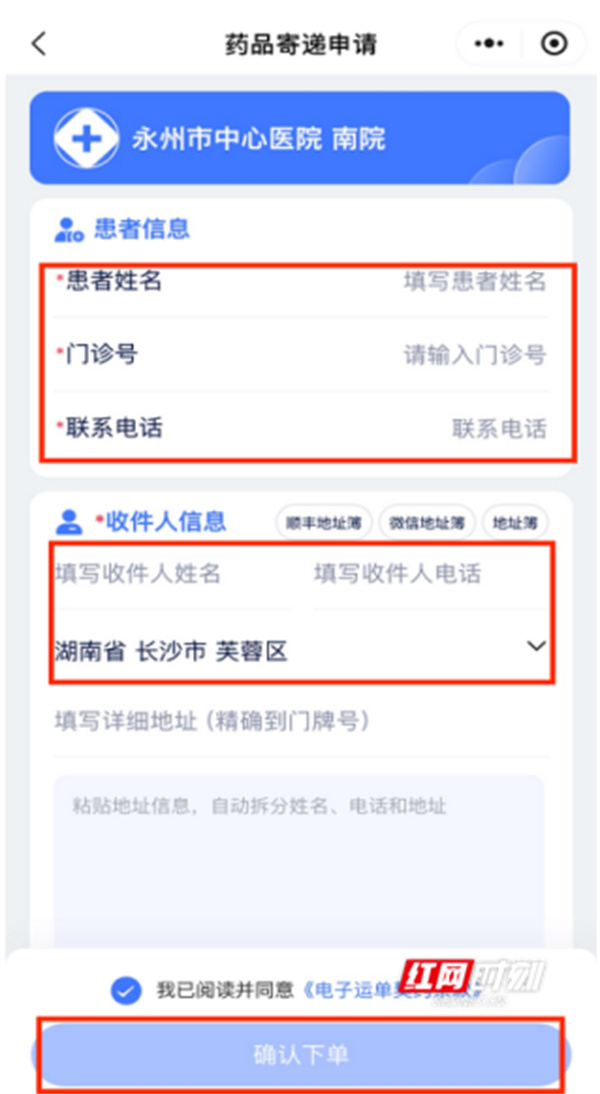Viewport: 600px width, 1094px height.
Task: Open the 电子运单契约条款 link
Action: [380, 991]
